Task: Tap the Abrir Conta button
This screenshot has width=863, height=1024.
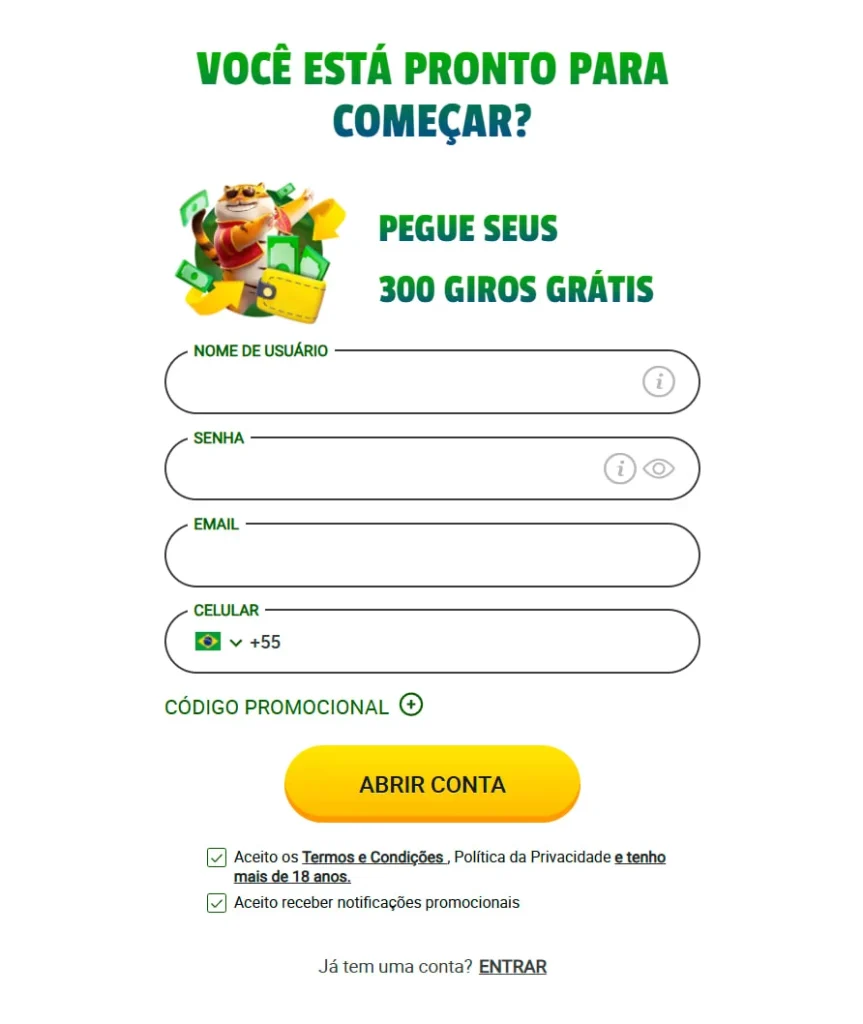Action: 432,784
